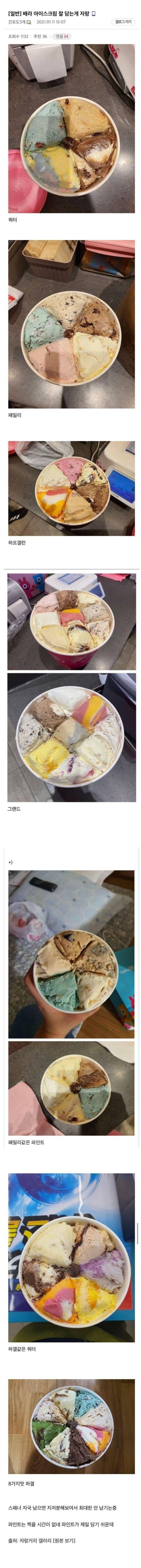Enlarge the ice cream photo above 그랜드
The width and height of the screenshot is (141, 1568).
pos(71,737)
